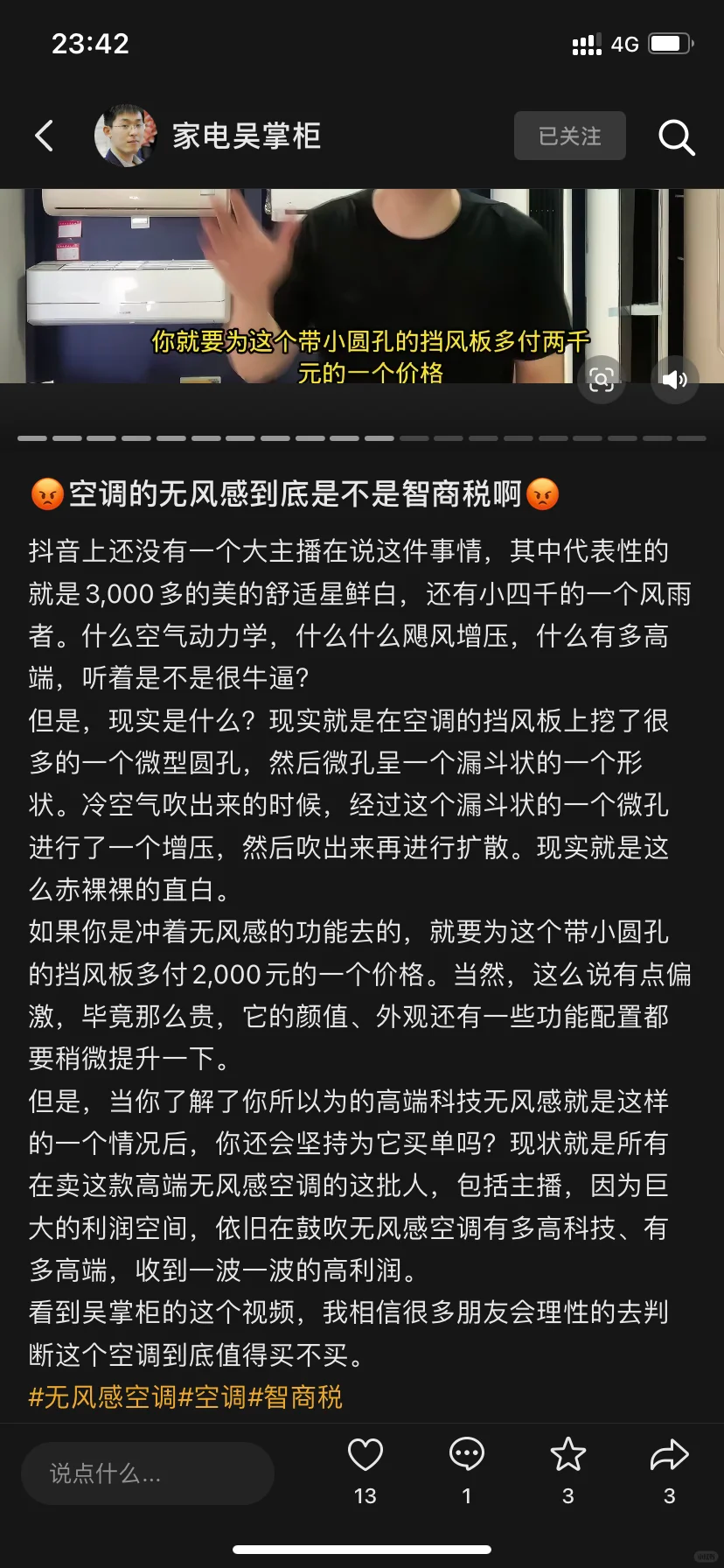Screen dimensions: 724x1568
Task: Tap the 已关注 button to unfollow
Action: click(x=569, y=136)
